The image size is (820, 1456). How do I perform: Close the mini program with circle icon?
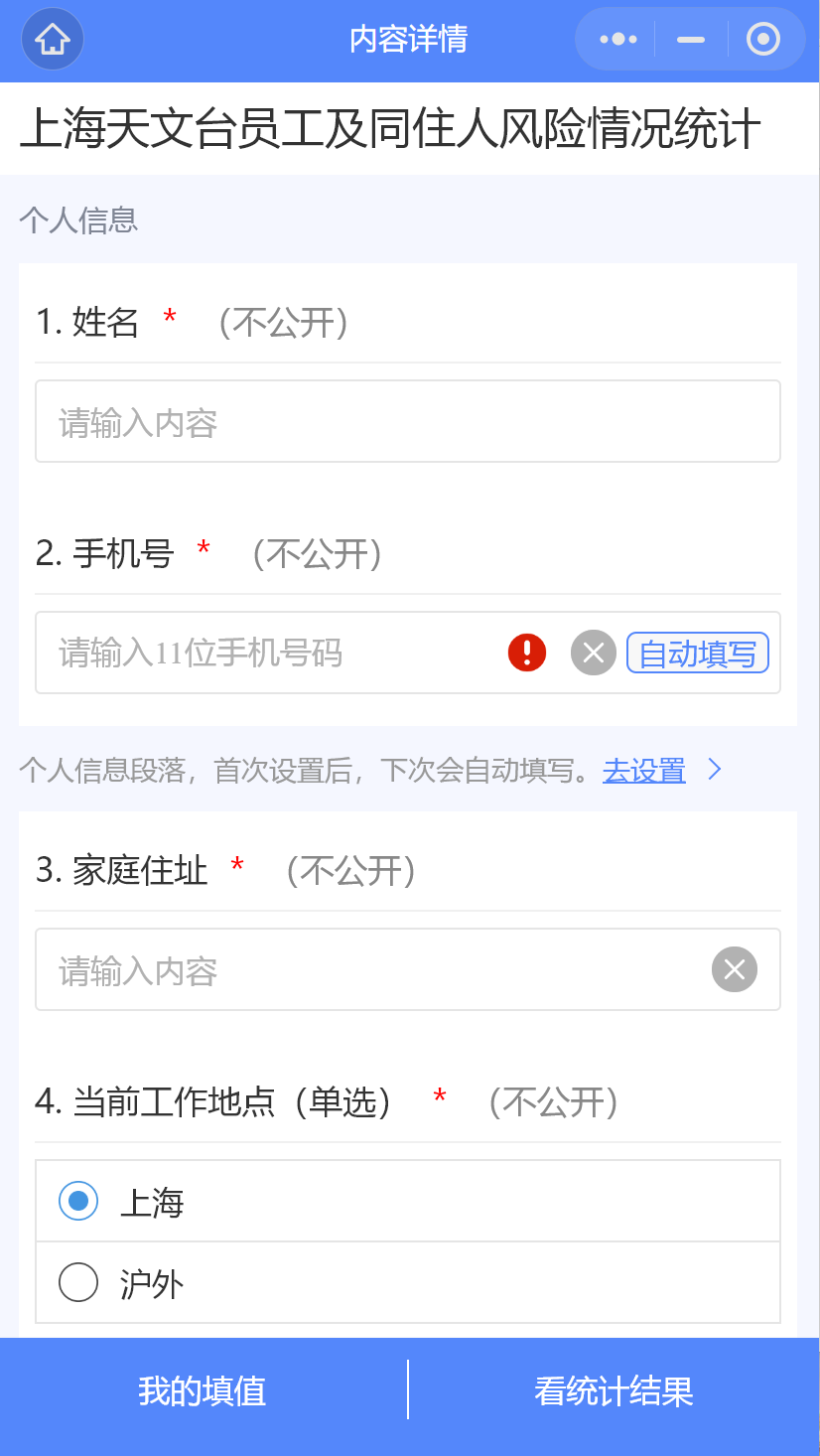tap(762, 40)
